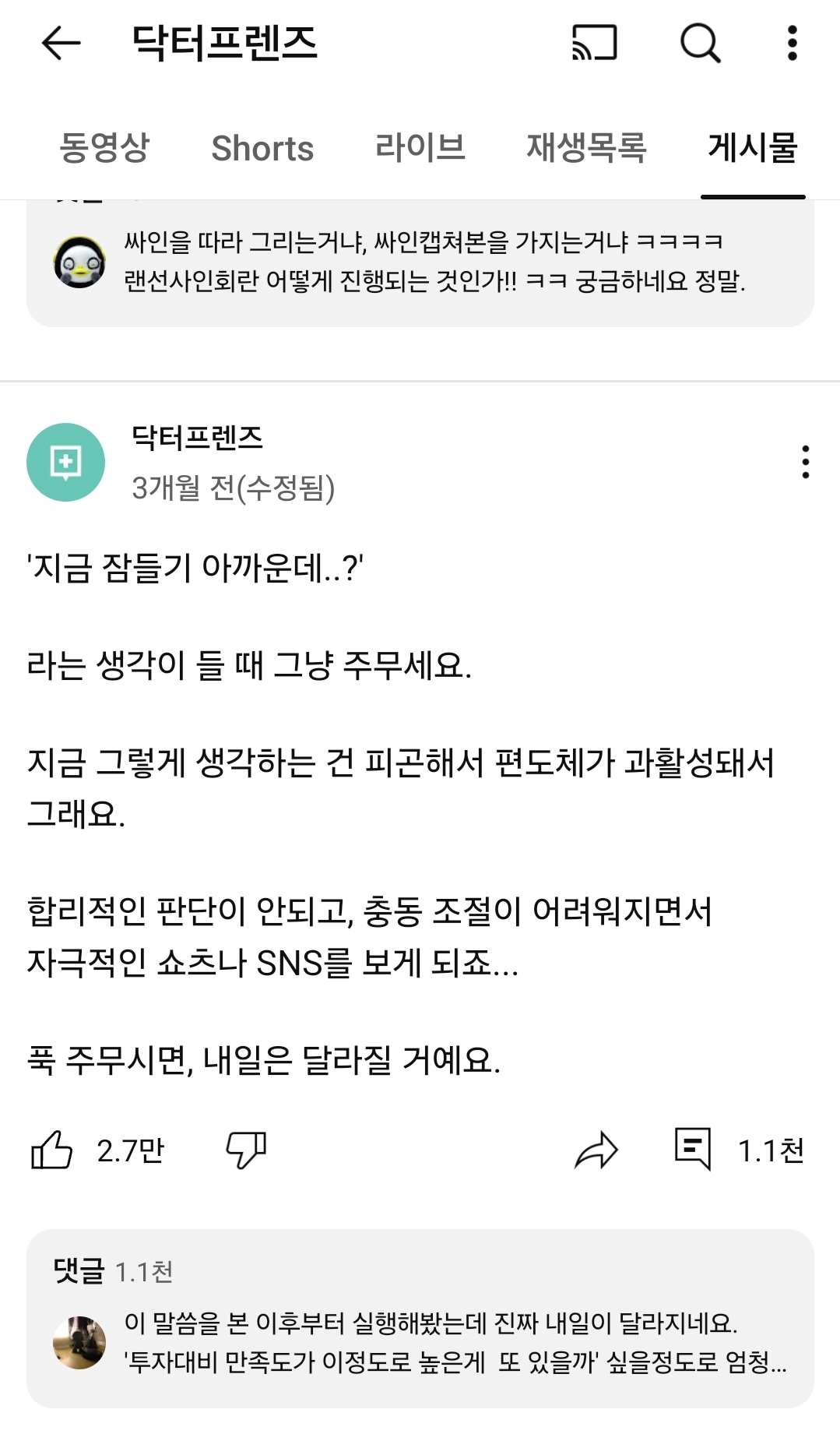The width and height of the screenshot is (840, 1441).
Task: Dislike the 닥터프렌즈 post
Action: click(246, 1150)
